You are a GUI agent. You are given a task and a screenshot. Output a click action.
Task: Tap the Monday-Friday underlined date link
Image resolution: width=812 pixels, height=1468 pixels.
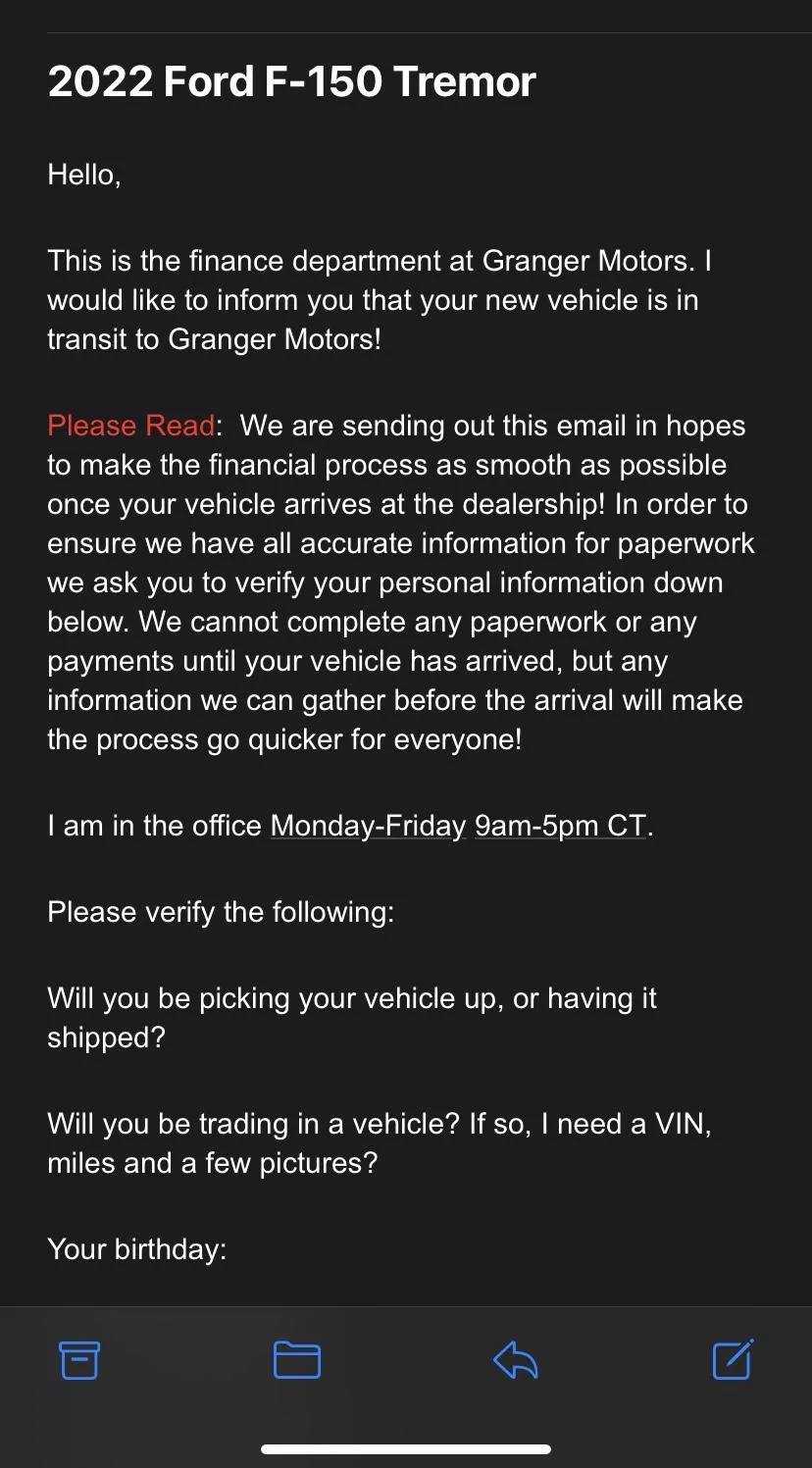[x=368, y=826]
